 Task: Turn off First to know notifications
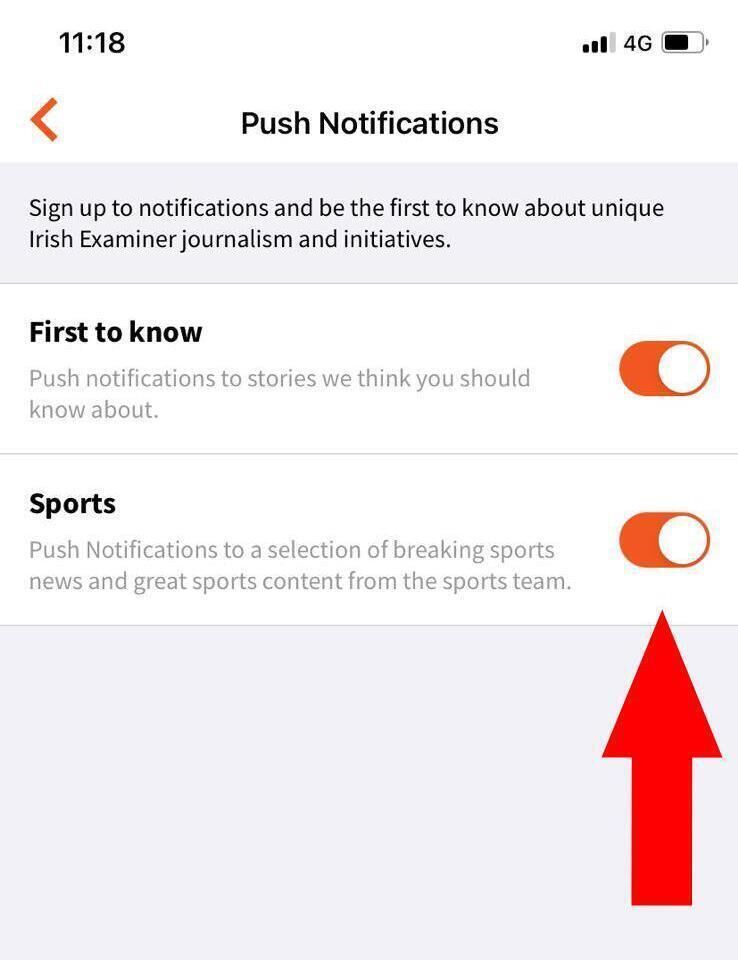pyautogui.click(x=664, y=369)
